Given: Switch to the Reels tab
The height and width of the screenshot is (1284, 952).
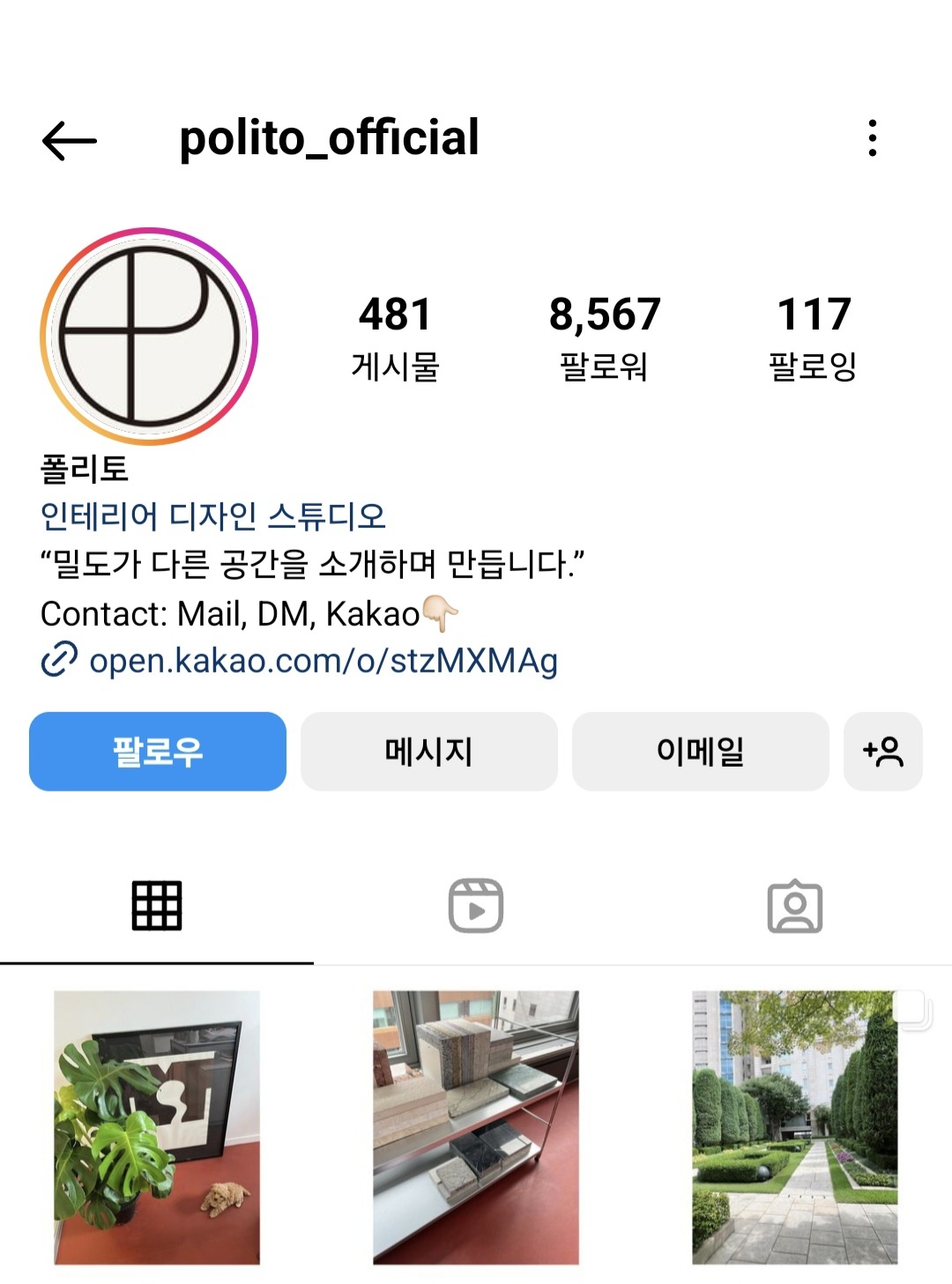Looking at the screenshot, I should pos(476,906).
